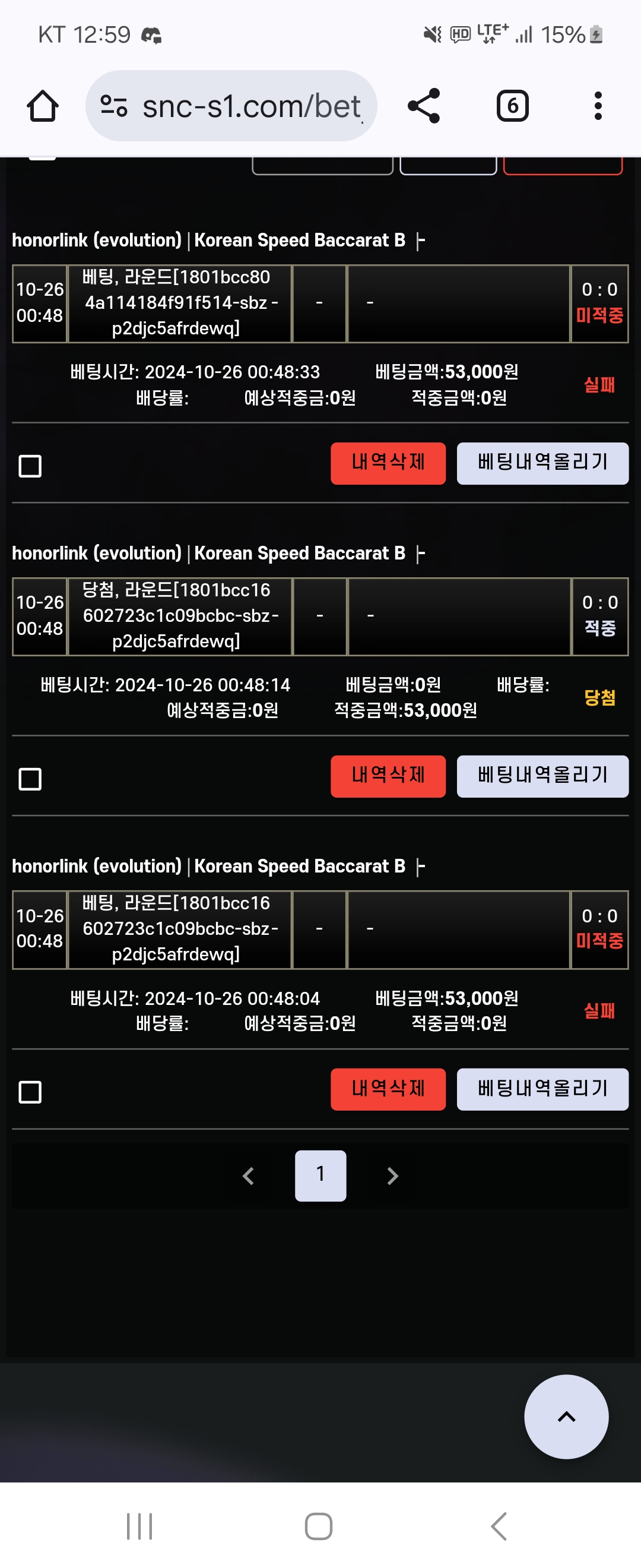The height and width of the screenshot is (1568, 641).
Task: Upload bet history for the 00:48:33 bet
Action: (542, 463)
